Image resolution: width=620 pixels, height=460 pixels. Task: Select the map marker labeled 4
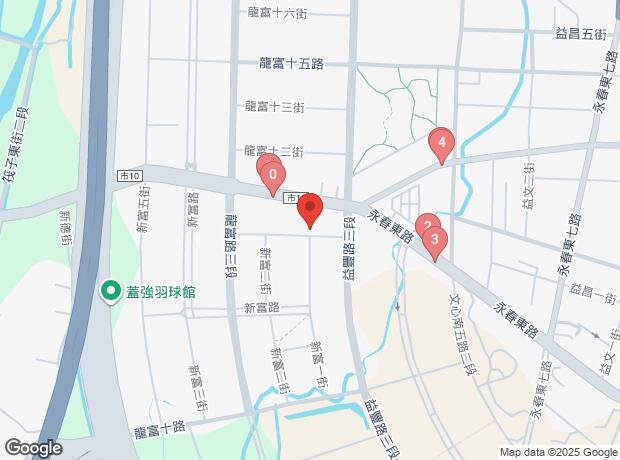[441, 142]
